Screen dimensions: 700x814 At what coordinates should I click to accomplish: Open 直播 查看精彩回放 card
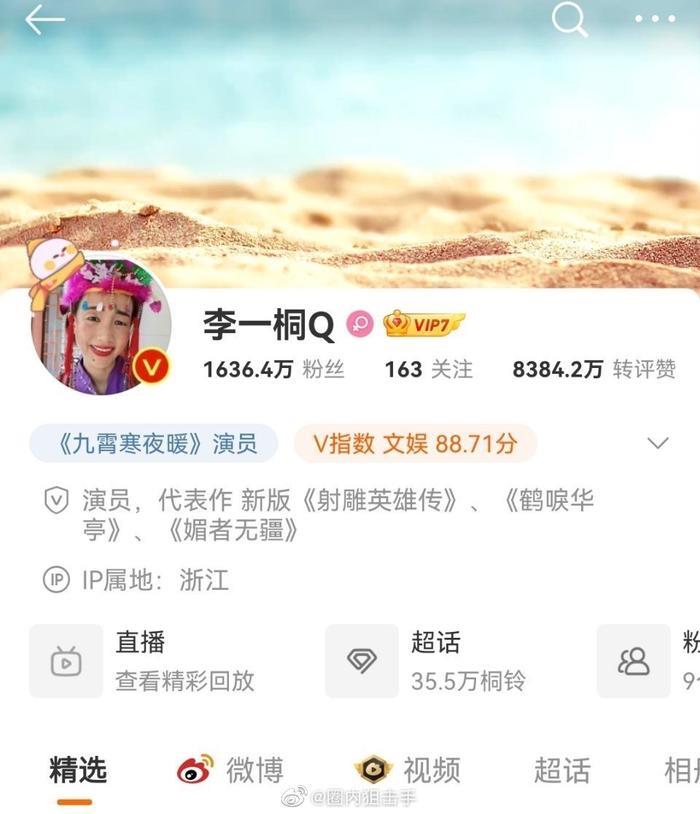tap(160, 660)
